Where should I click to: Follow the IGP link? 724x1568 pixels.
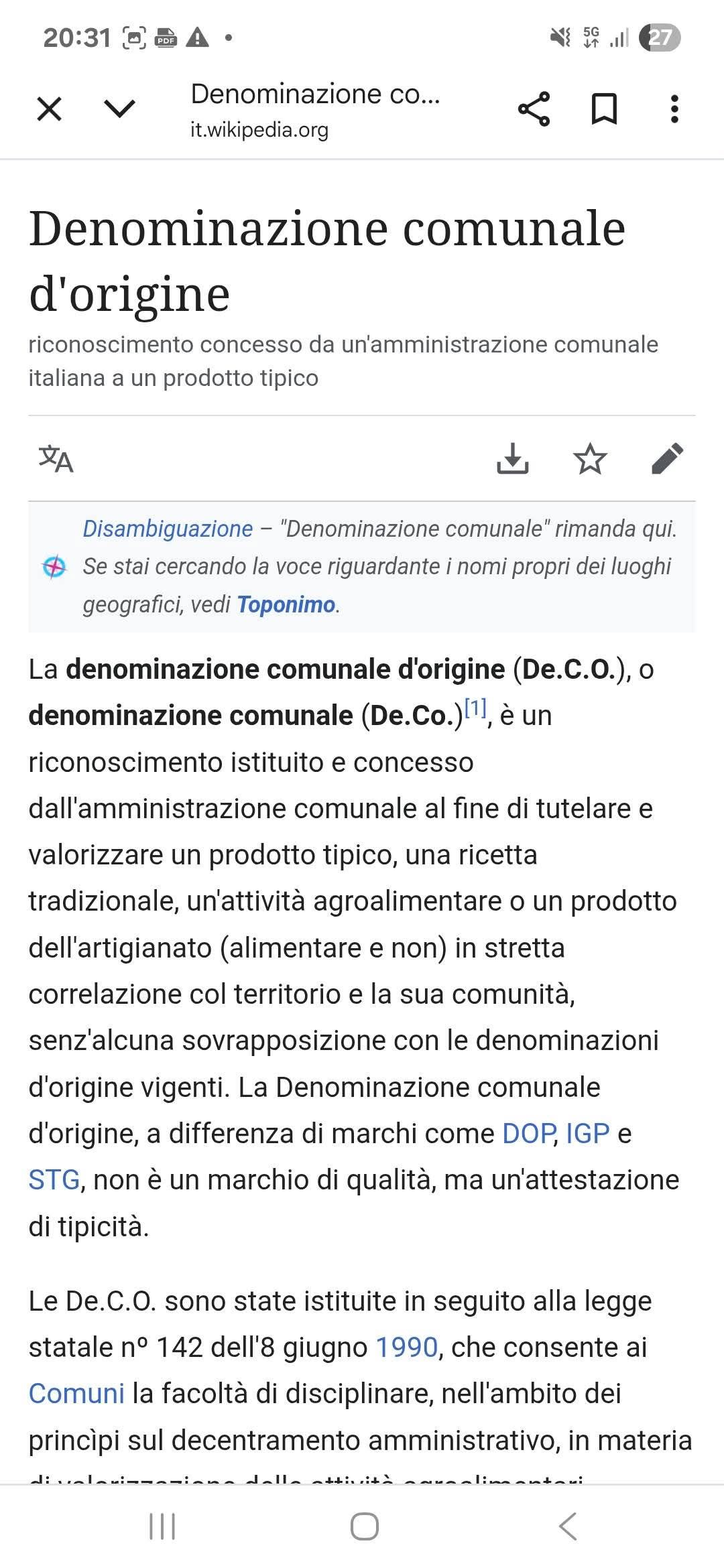587,1133
